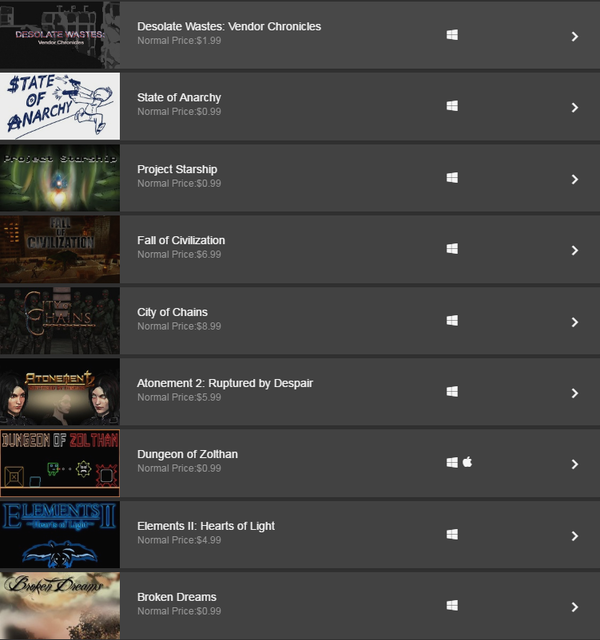The image size is (600, 640).
Task: Open Desolate Wastes: Vendor Chronicles listing
Action: 229,27
